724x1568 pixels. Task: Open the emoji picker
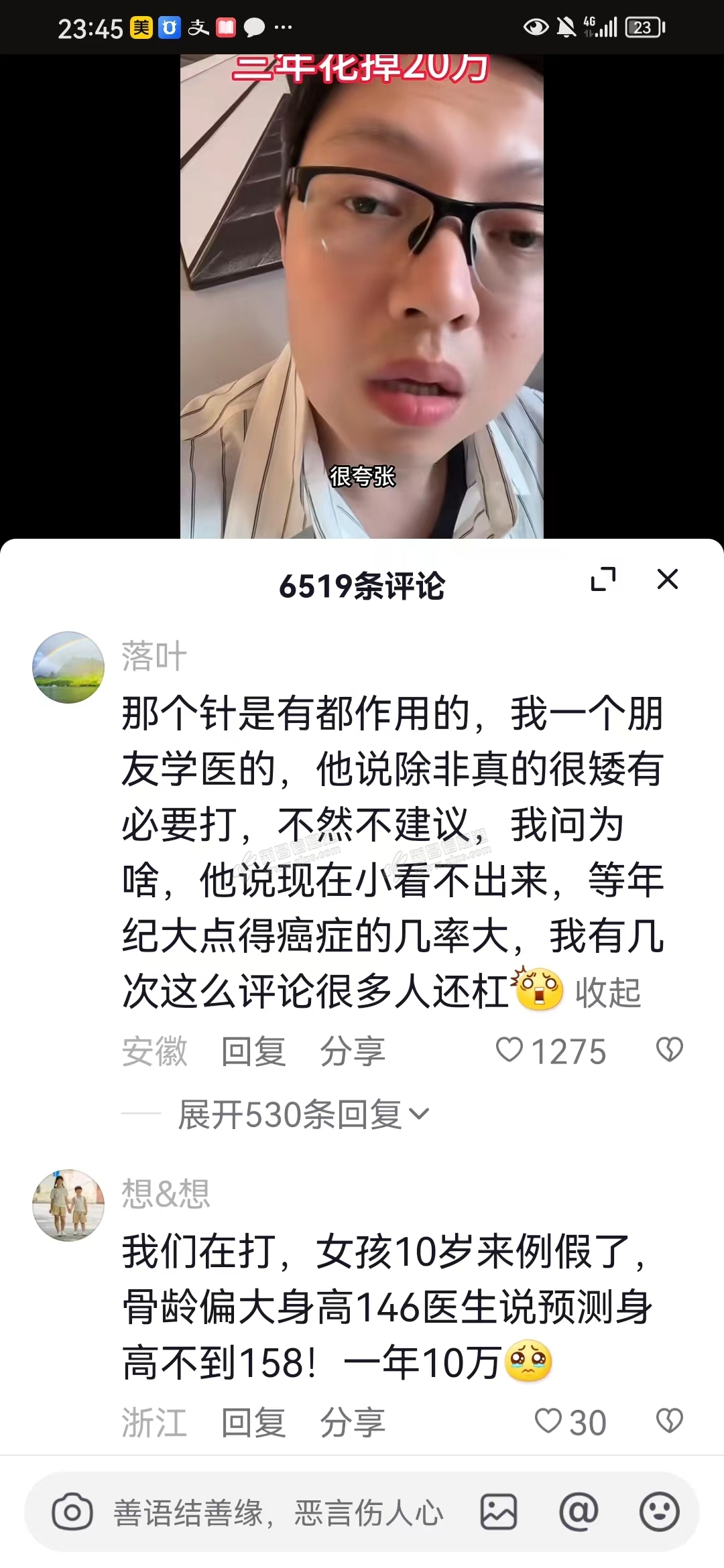[x=659, y=1512]
